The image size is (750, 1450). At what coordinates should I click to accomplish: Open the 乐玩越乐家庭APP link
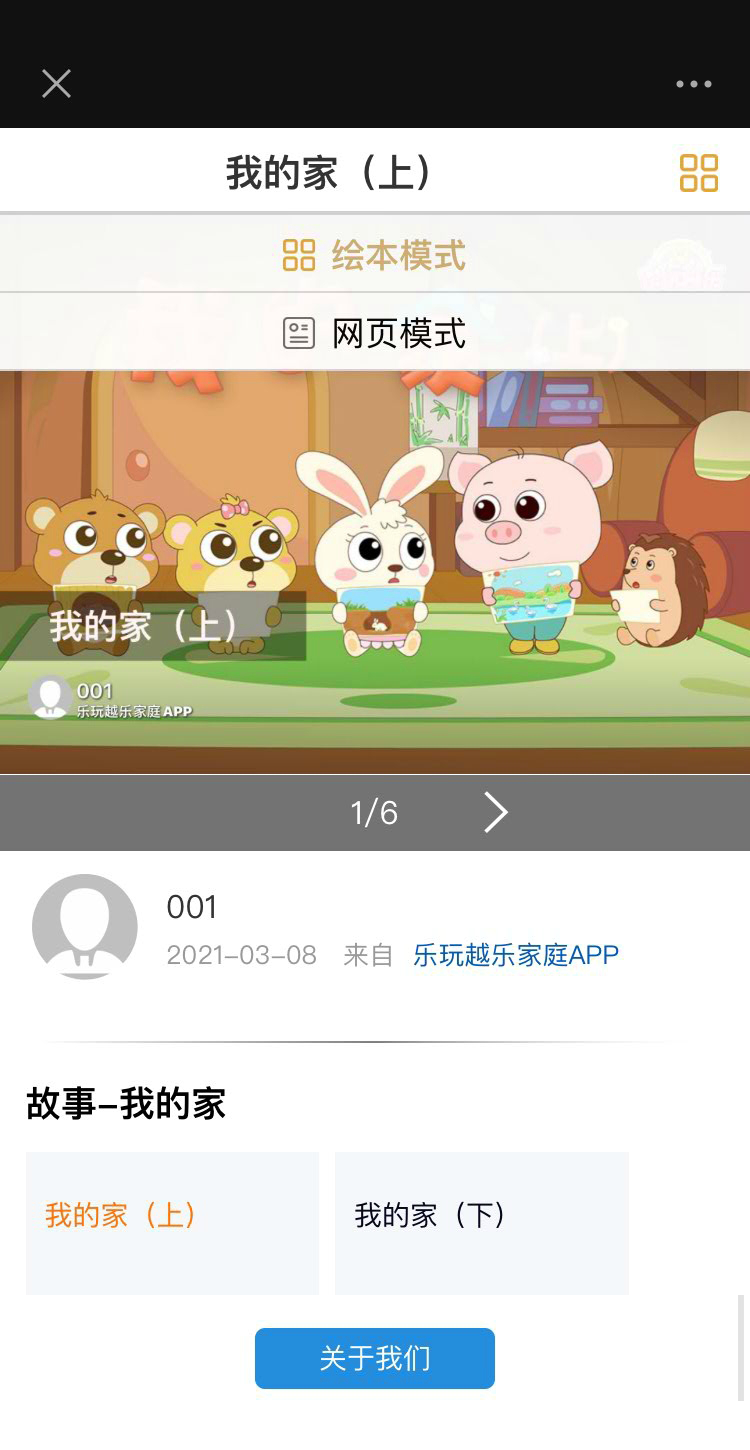516,955
